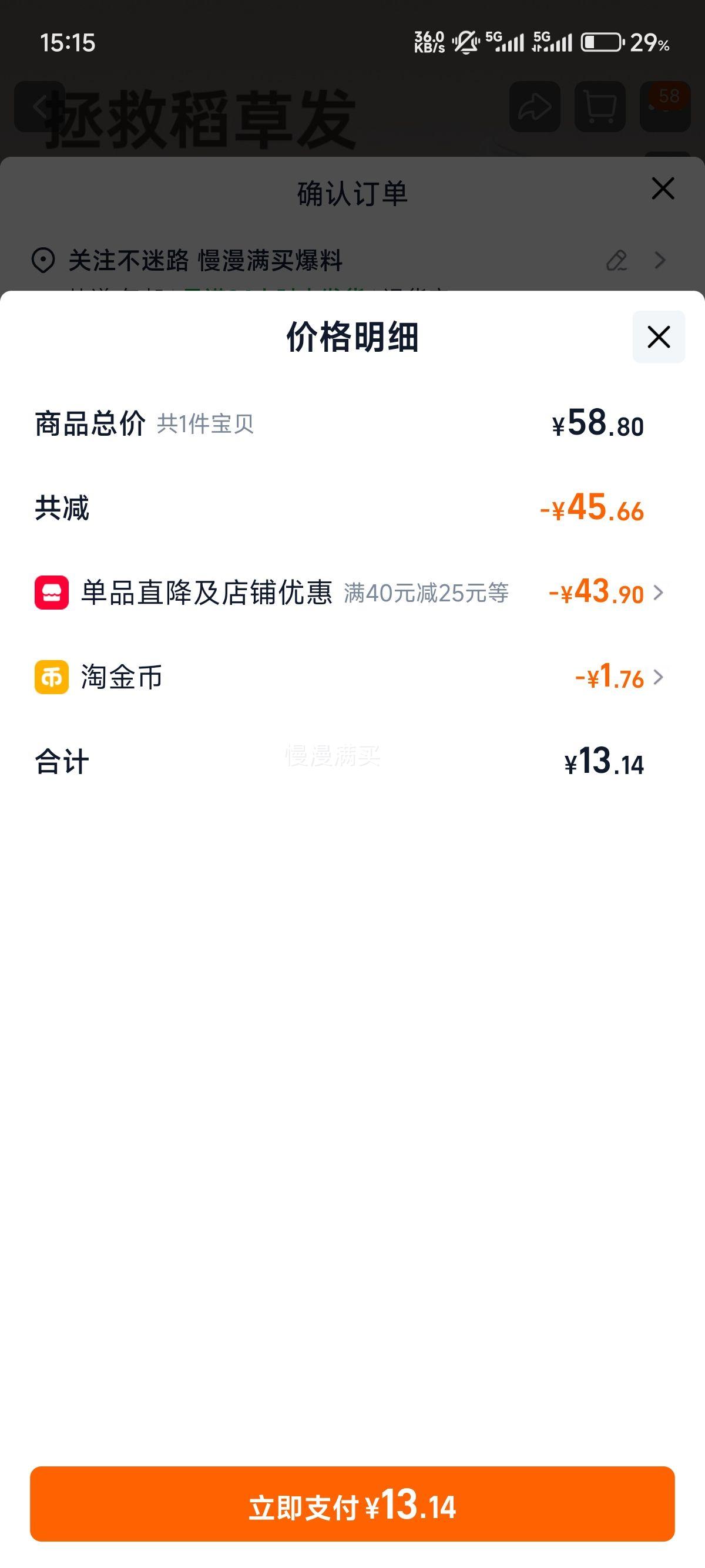Tap the 满40元减25元等 promotion text

click(426, 594)
